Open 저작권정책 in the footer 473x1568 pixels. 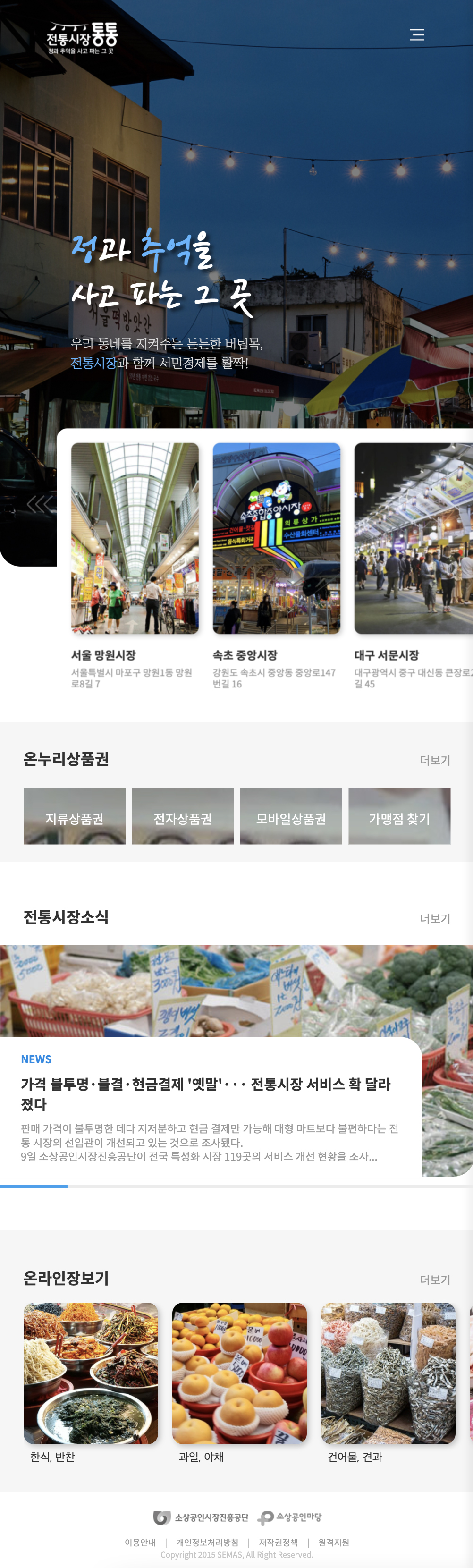tap(278, 1543)
